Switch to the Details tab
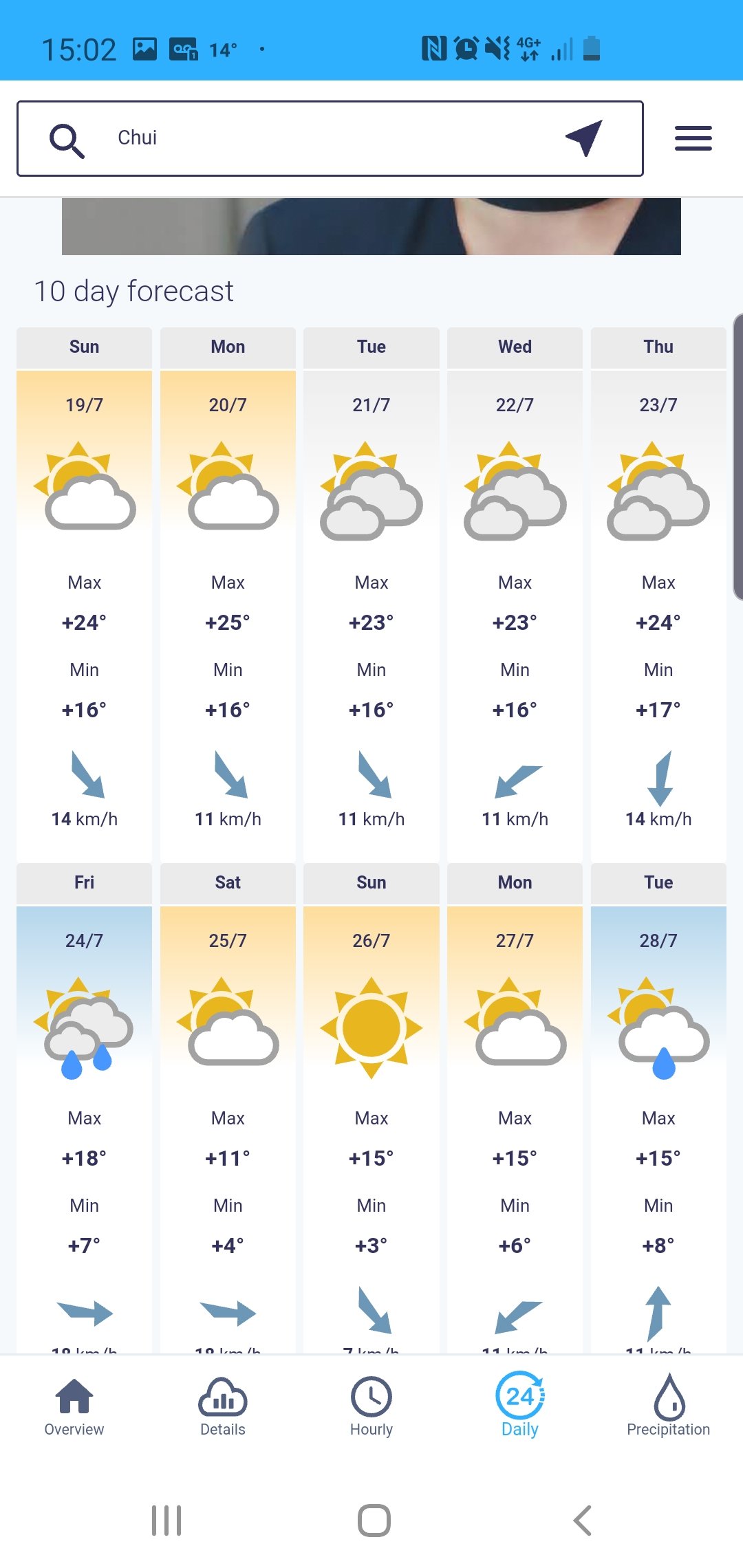 point(223,1407)
